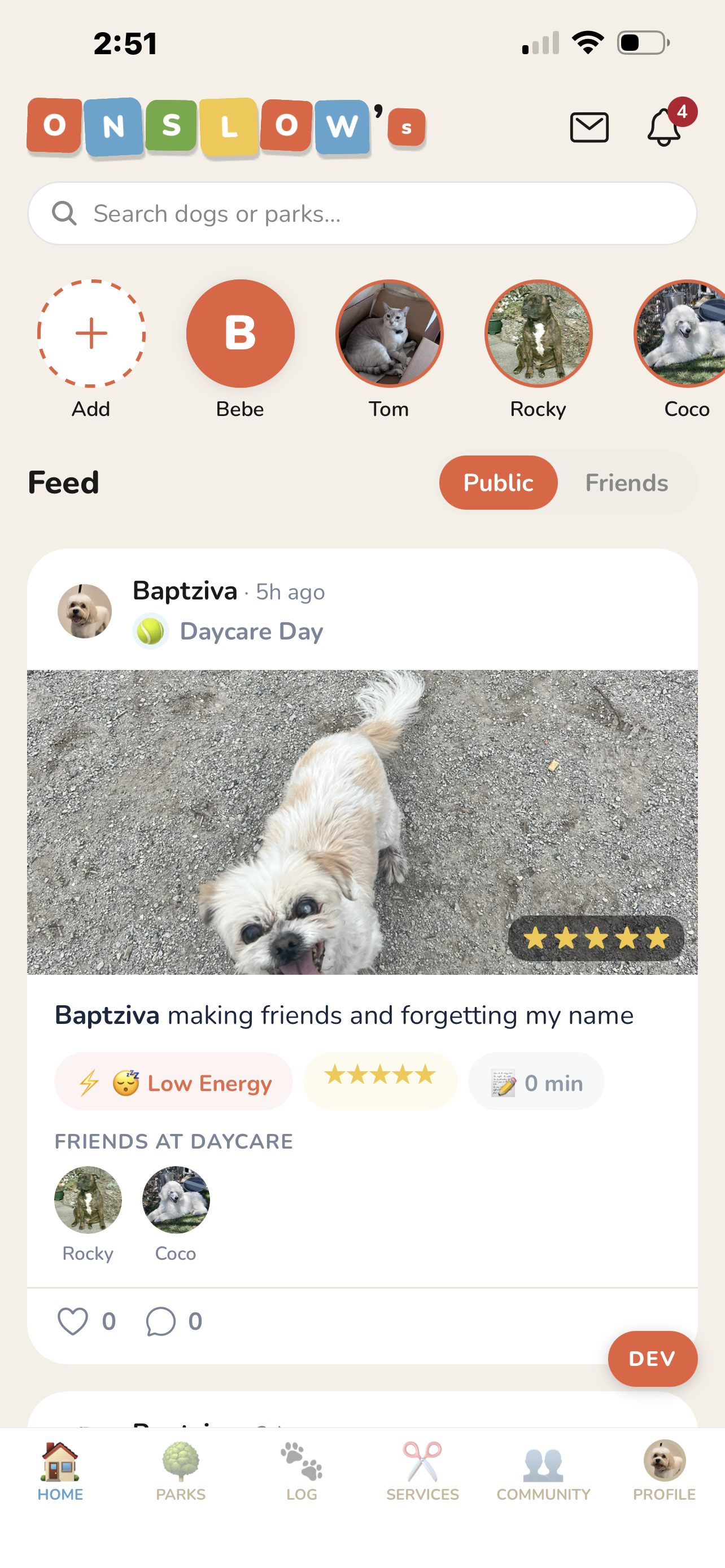Image resolution: width=725 pixels, height=1568 pixels.
Task: Open the Community tab
Action: [x=543, y=1470]
